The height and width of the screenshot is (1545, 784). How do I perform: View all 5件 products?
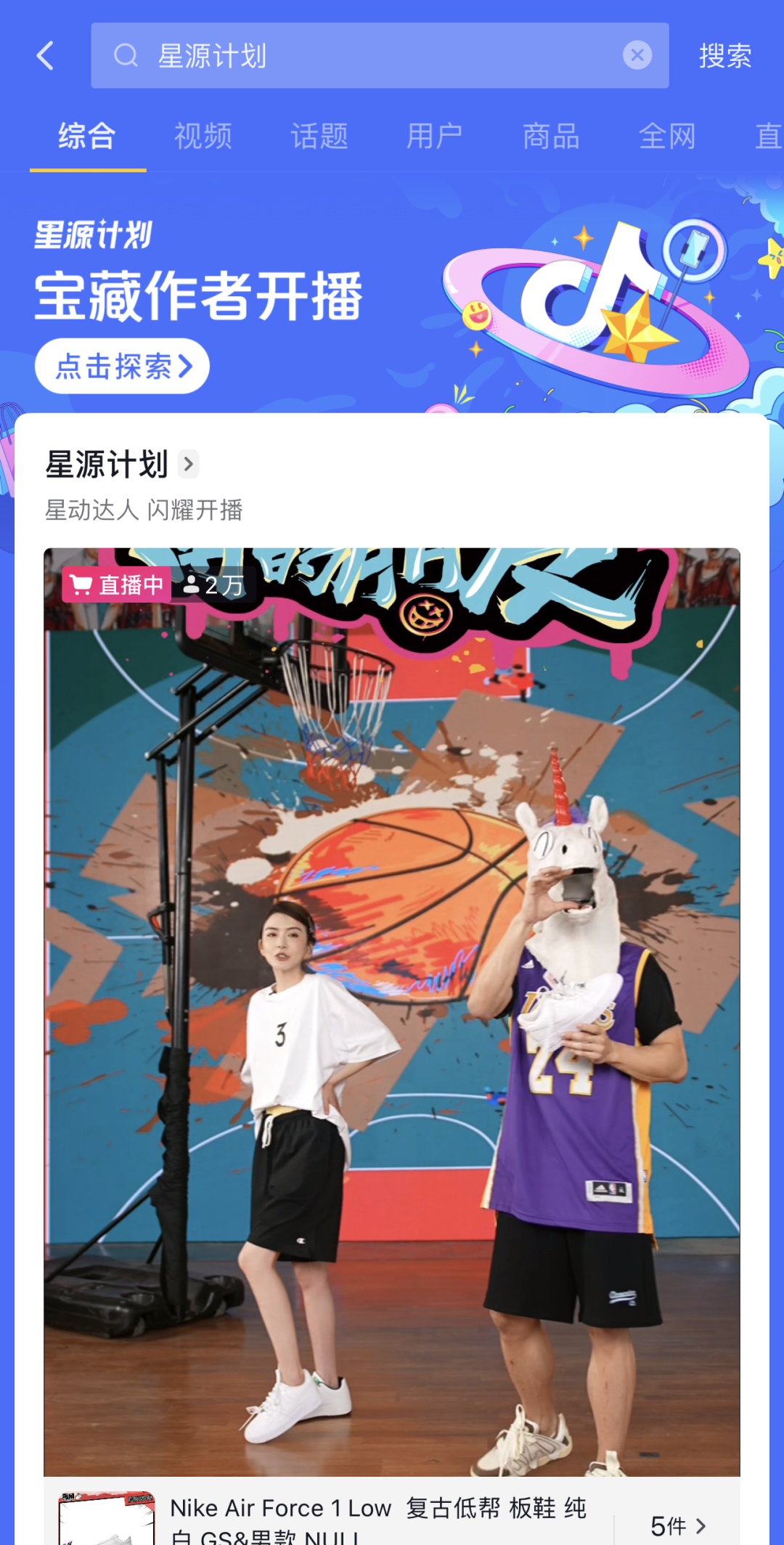[x=677, y=1525]
